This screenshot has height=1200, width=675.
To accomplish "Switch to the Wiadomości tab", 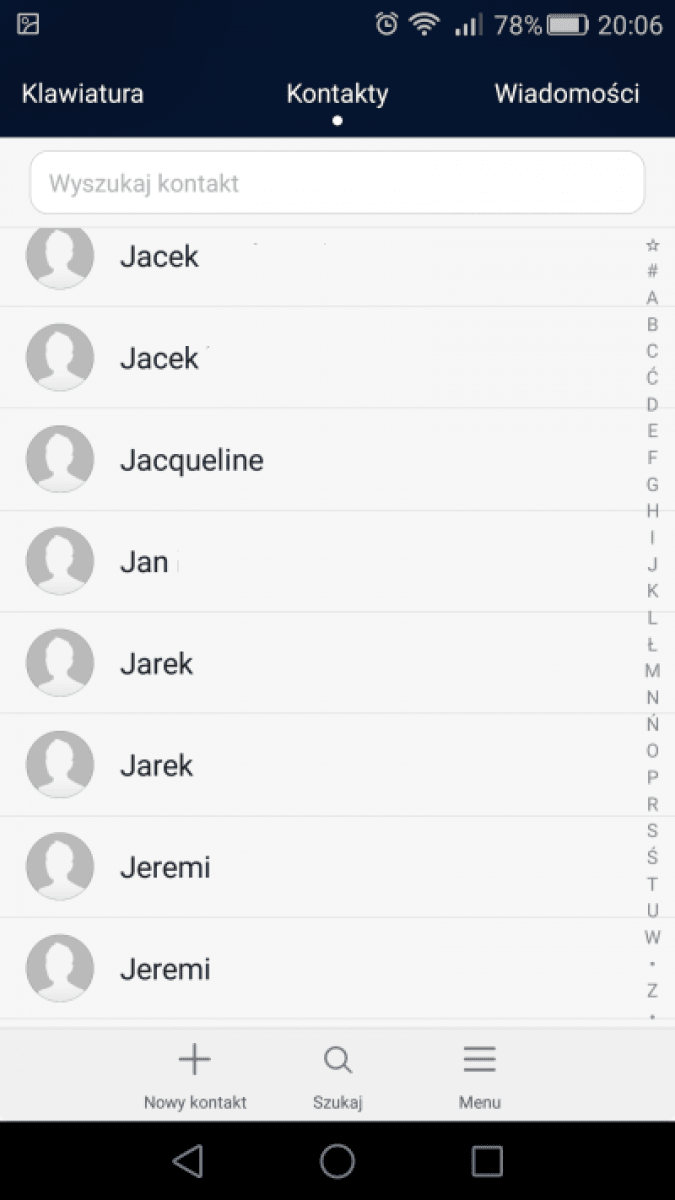I will pyautogui.click(x=567, y=94).
